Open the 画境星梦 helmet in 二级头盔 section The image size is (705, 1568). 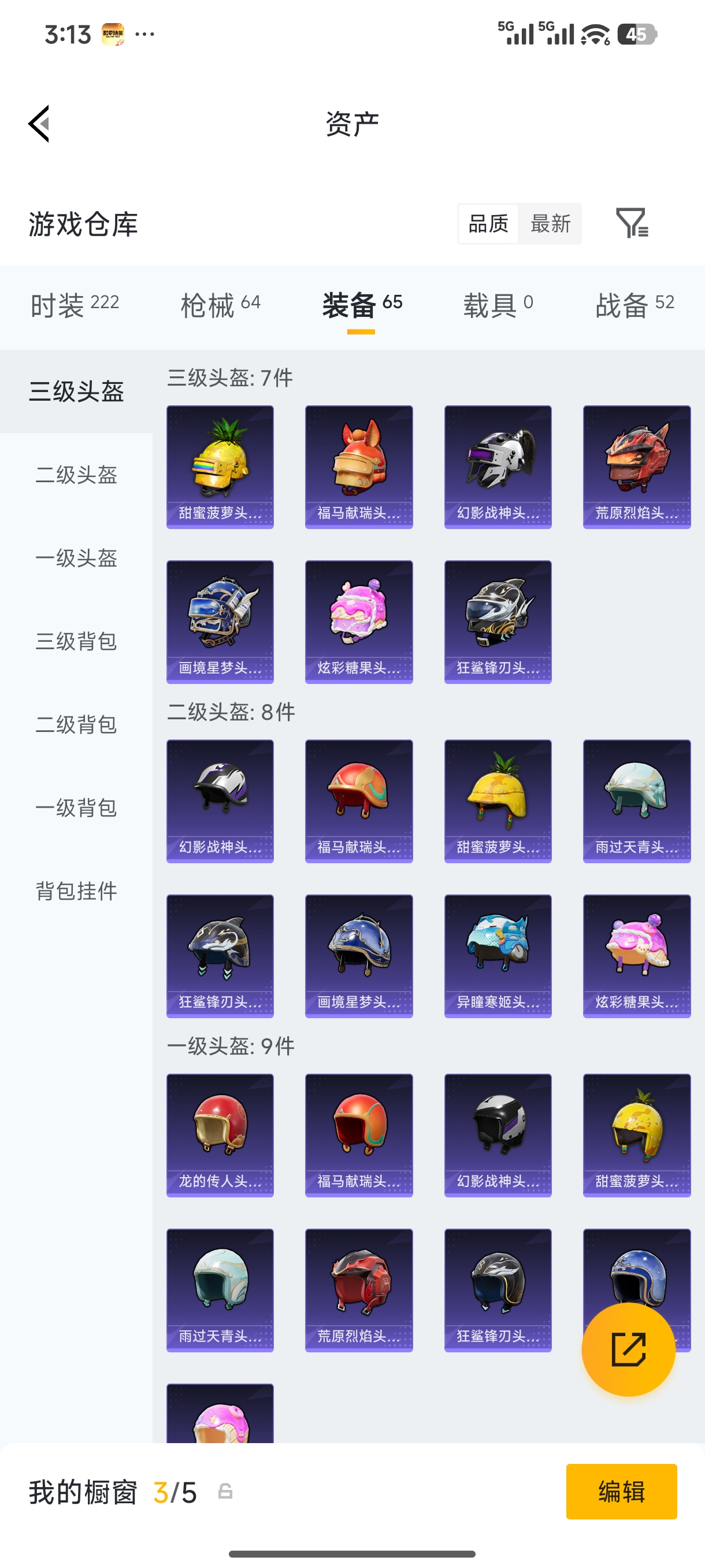[x=358, y=956]
